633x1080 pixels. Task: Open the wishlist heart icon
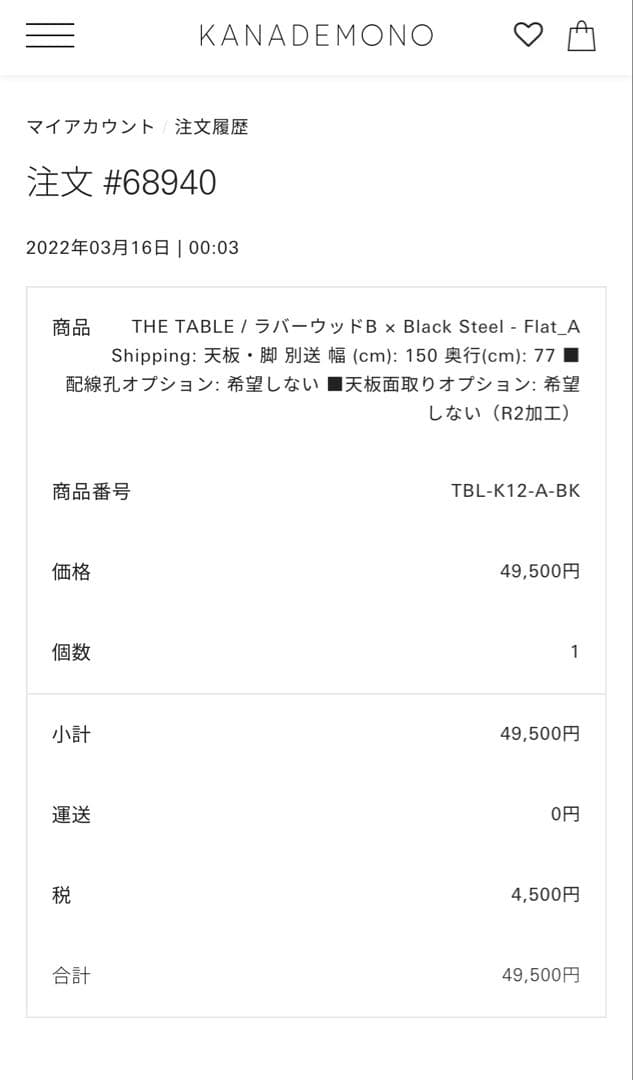click(x=528, y=36)
